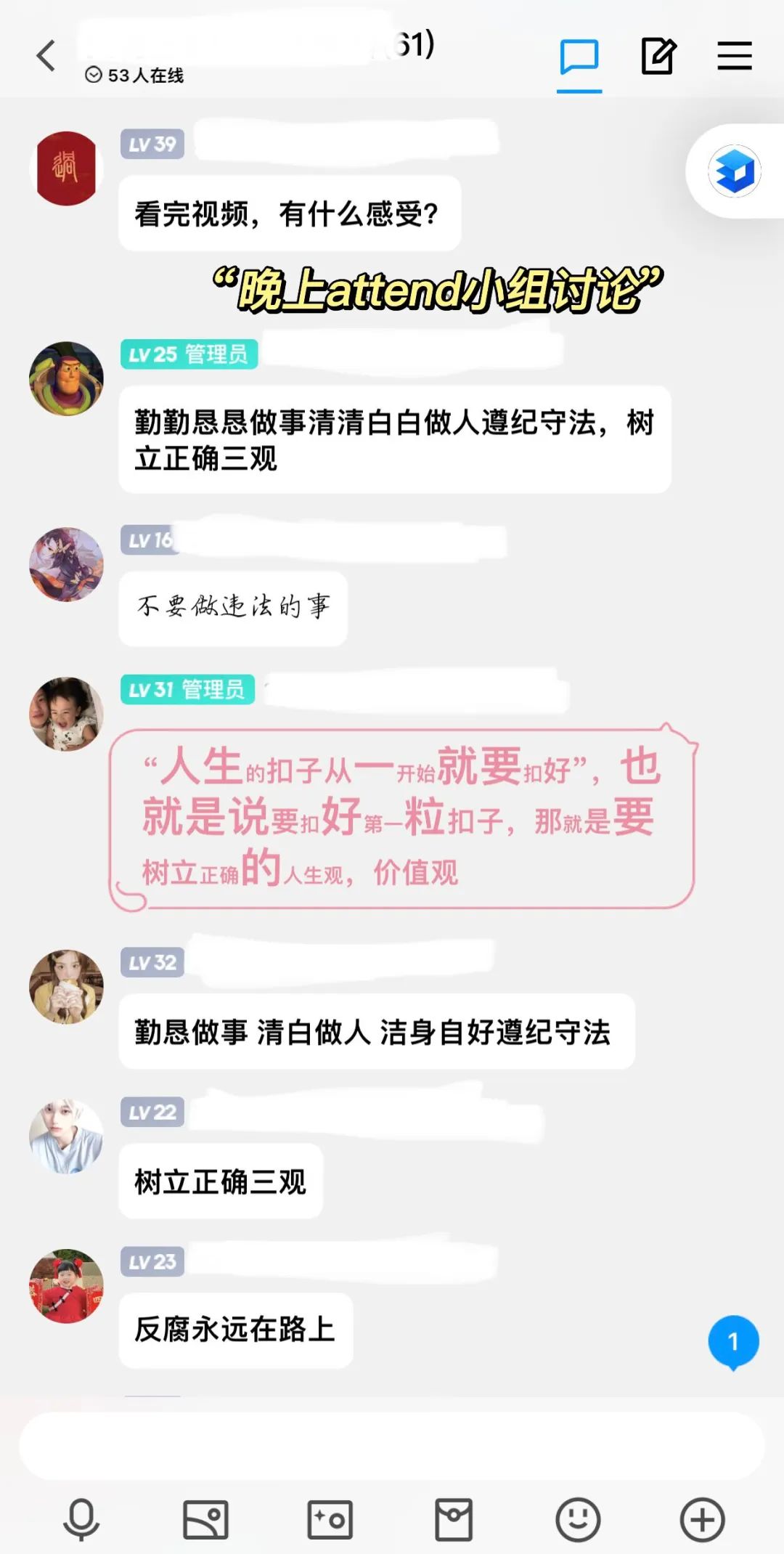
Task: Pick a picture from the gallery
Action: pos(205,1519)
